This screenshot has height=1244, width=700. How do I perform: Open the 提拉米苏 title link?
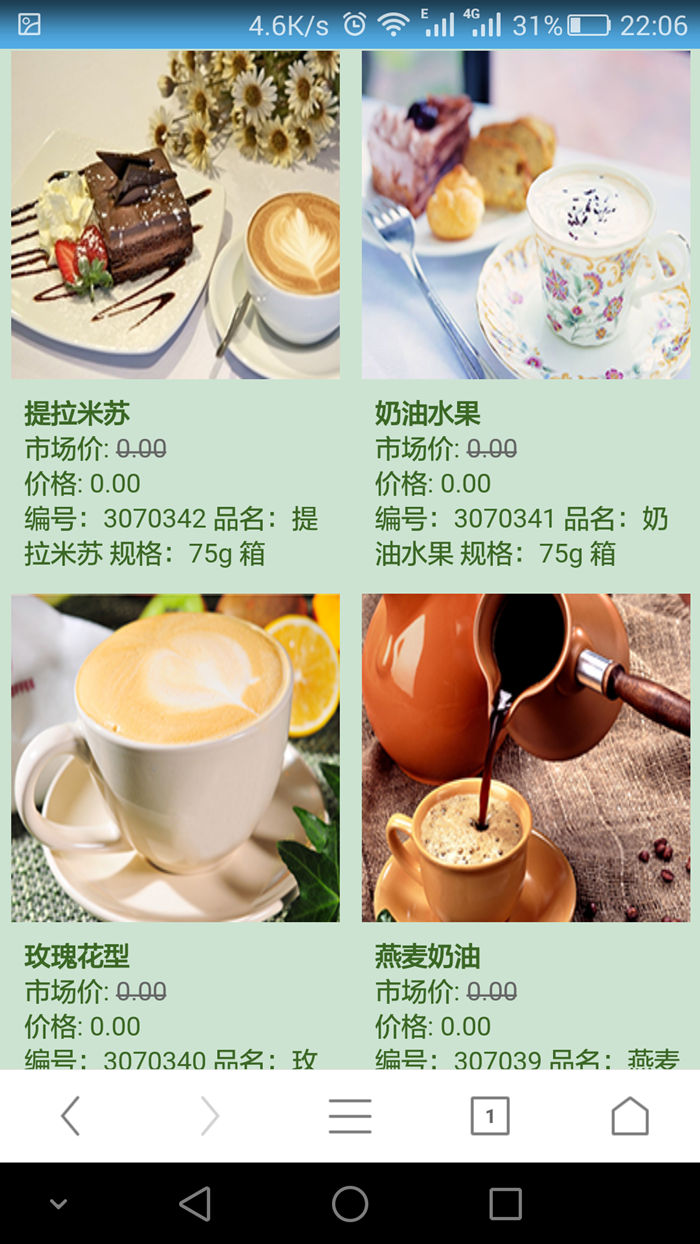77,413
